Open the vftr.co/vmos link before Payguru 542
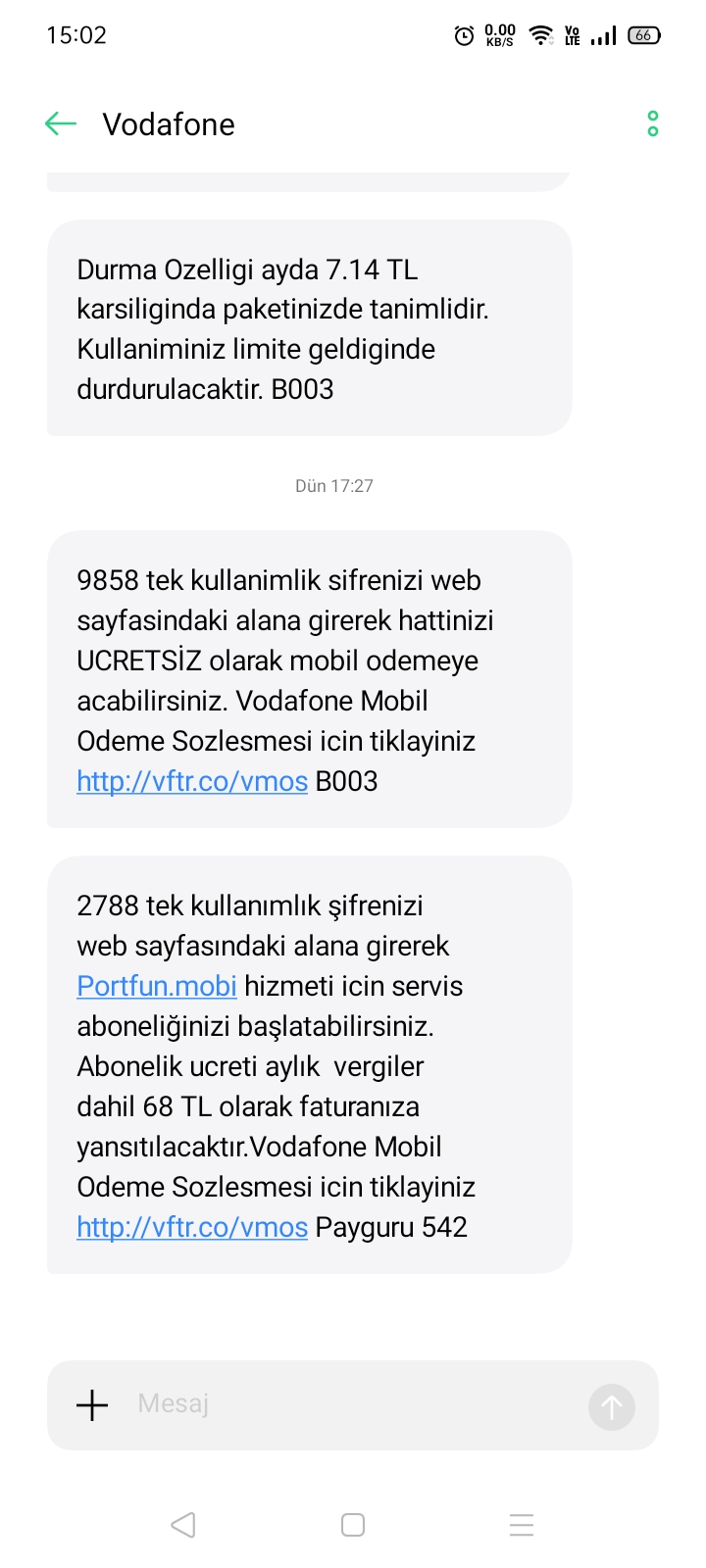 [192, 1227]
